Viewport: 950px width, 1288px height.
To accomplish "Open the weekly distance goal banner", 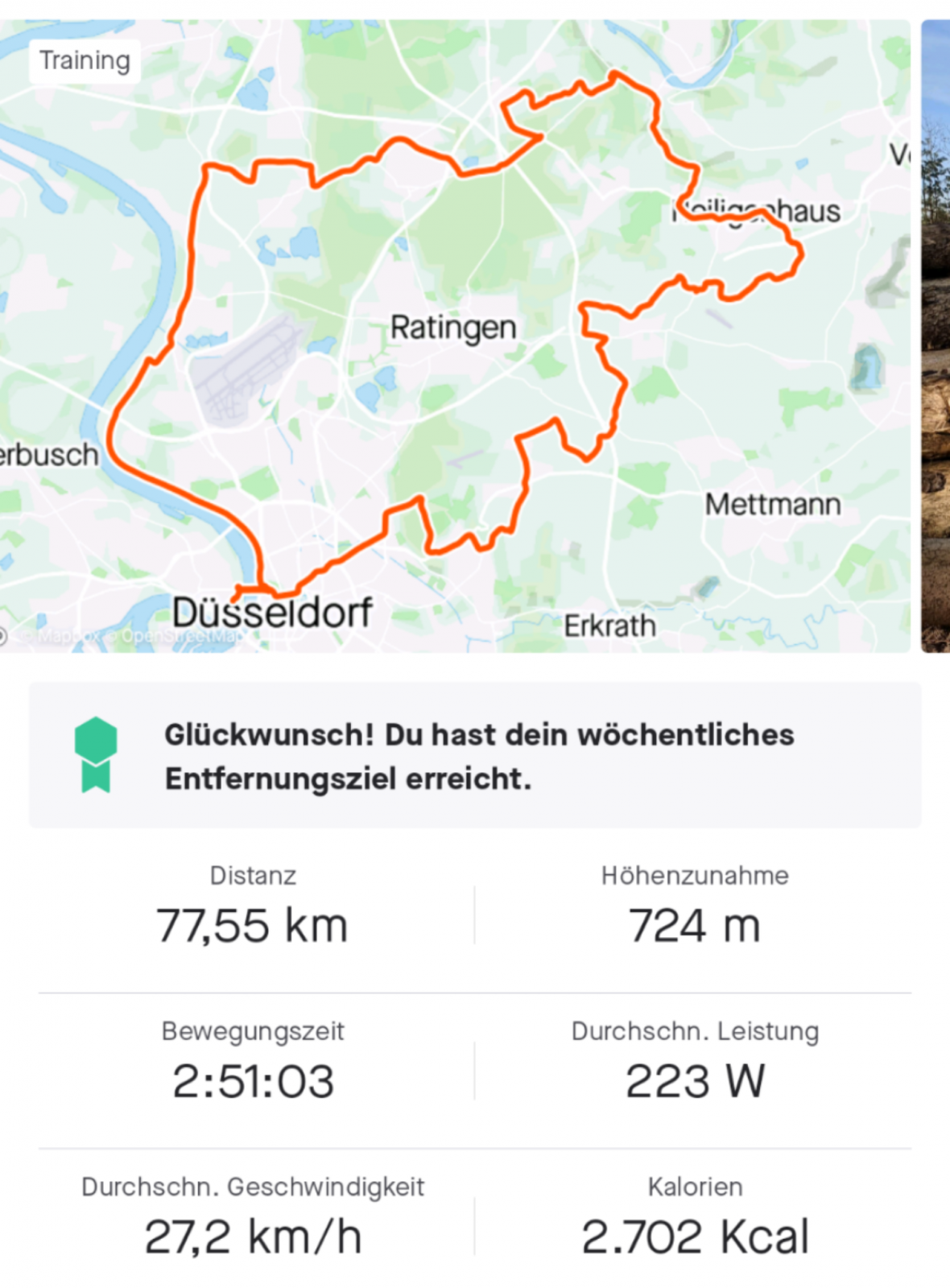I will [x=475, y=755].
